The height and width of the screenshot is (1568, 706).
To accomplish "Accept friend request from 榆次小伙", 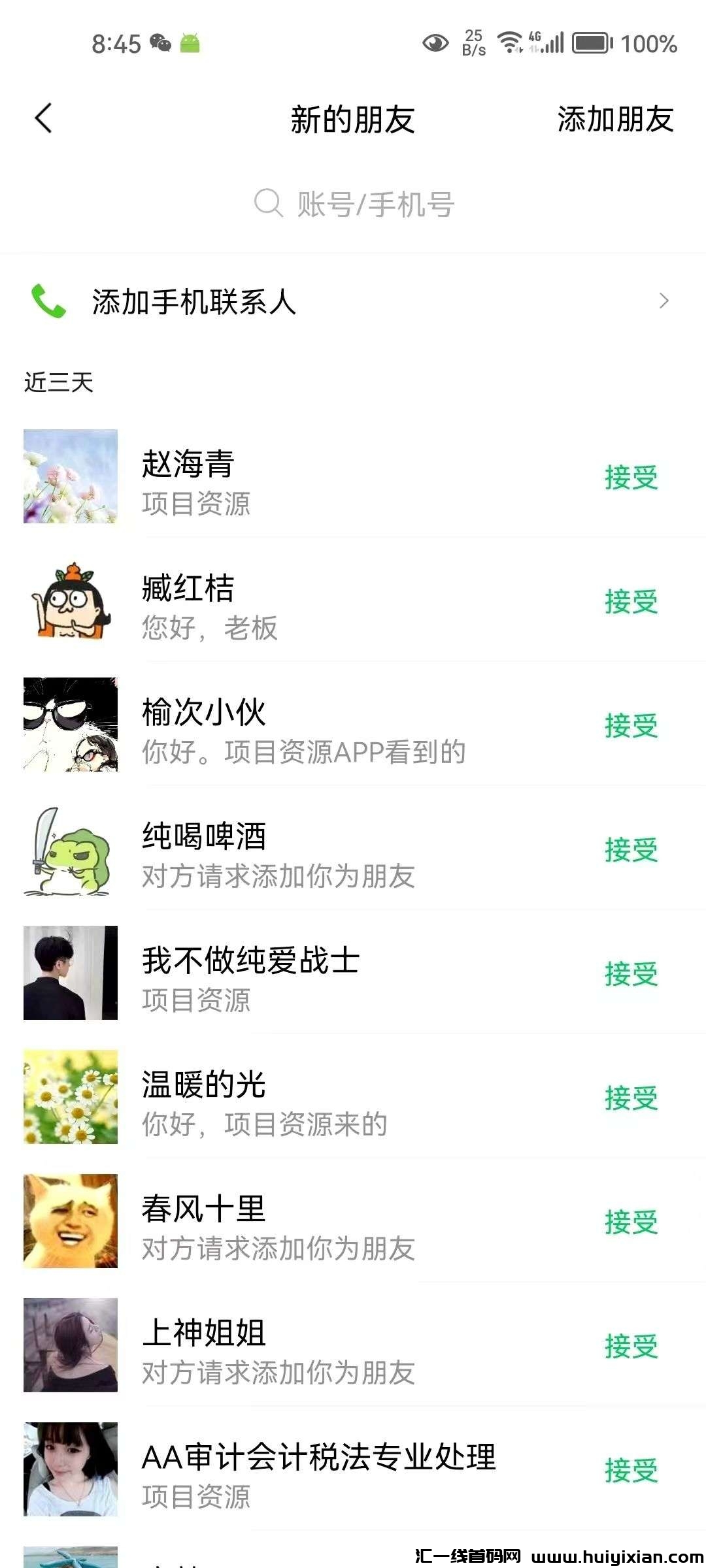I will 631,725.
